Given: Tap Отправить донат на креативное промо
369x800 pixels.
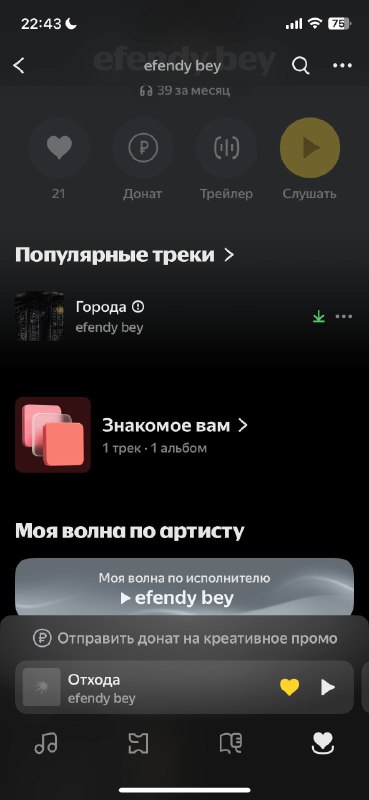Looking at the screenshot, I should coord(185,638).
